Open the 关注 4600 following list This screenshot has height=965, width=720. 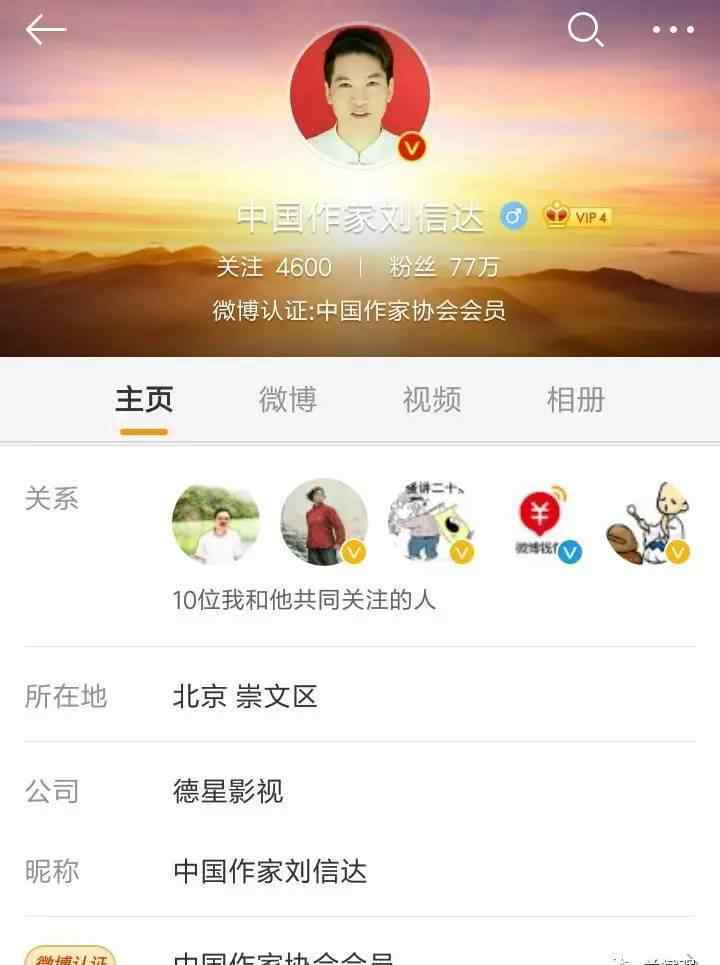pyautogui.click(x=274, y=268)
